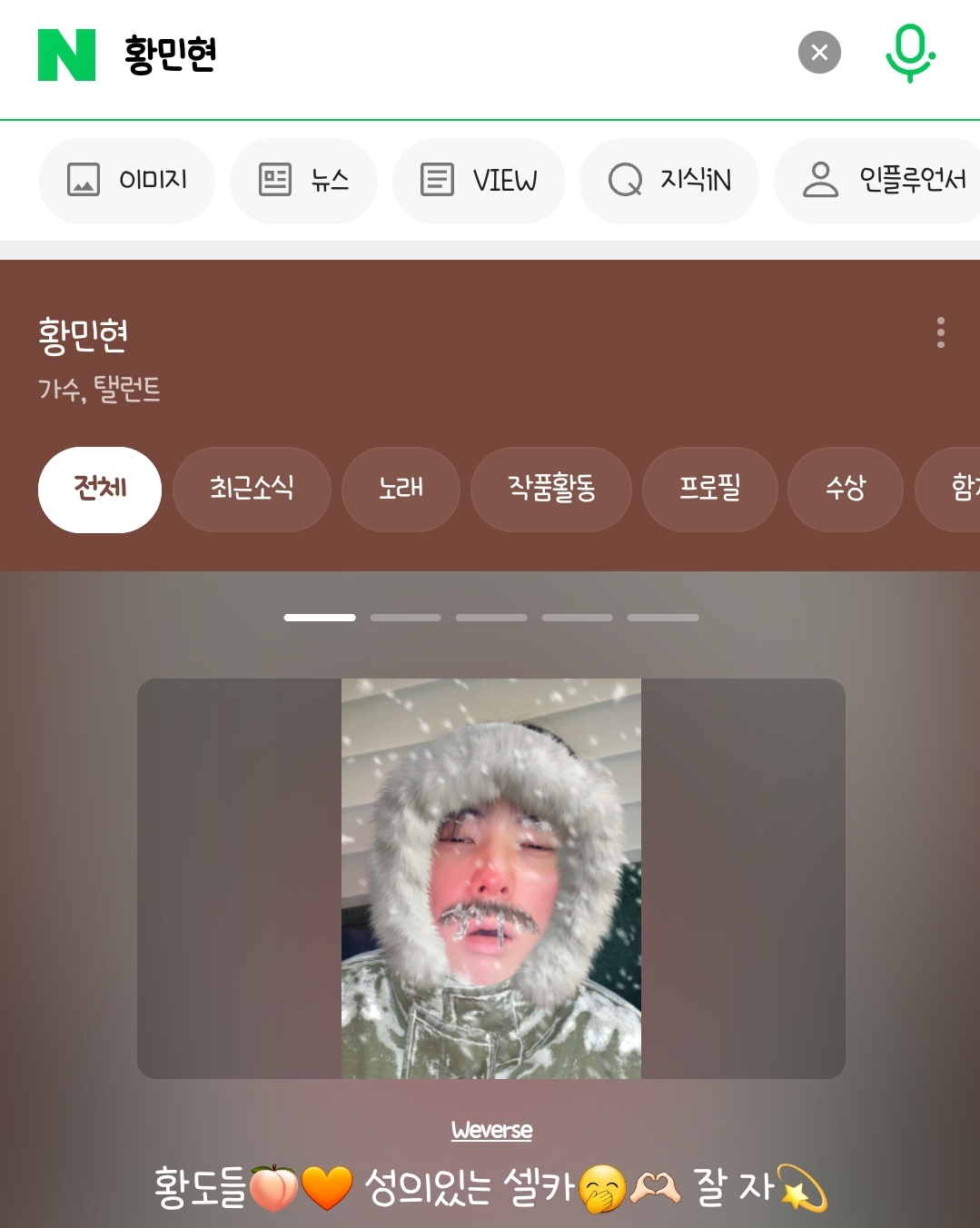Open the snowy selfie photo thumbnail
980x1228 pixels.
[x=490, y=876]
